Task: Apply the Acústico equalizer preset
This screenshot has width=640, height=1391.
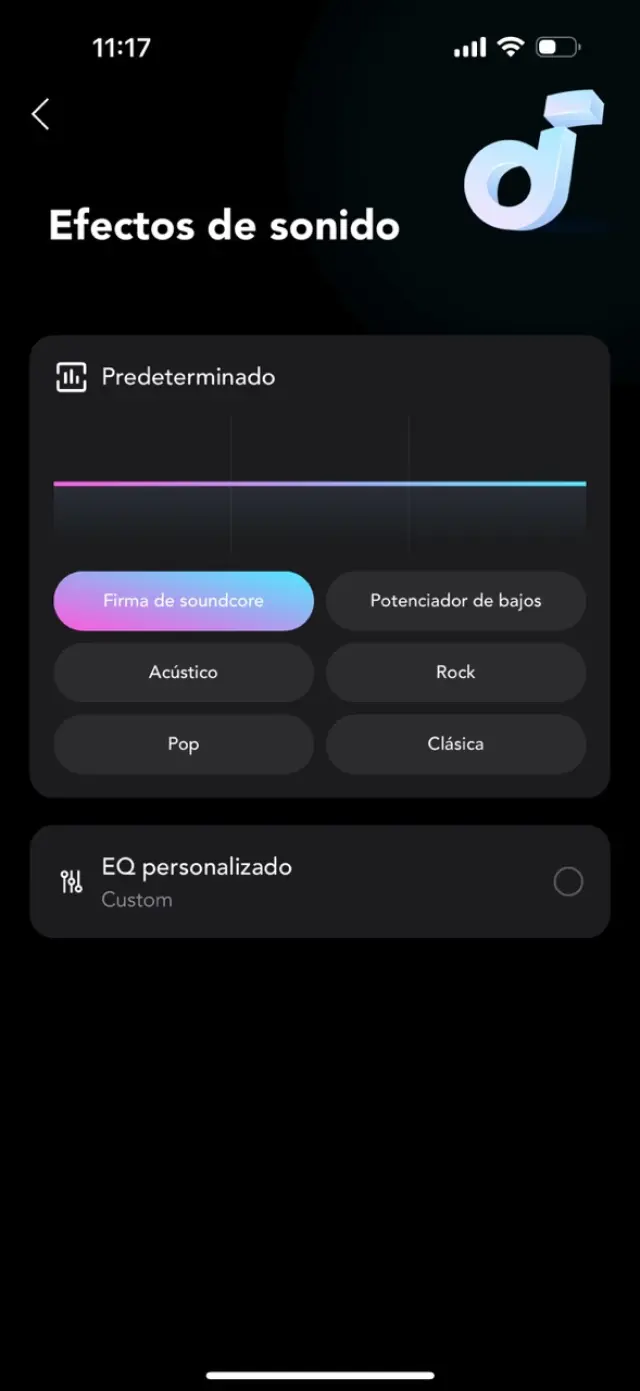Action: (183, 672)
